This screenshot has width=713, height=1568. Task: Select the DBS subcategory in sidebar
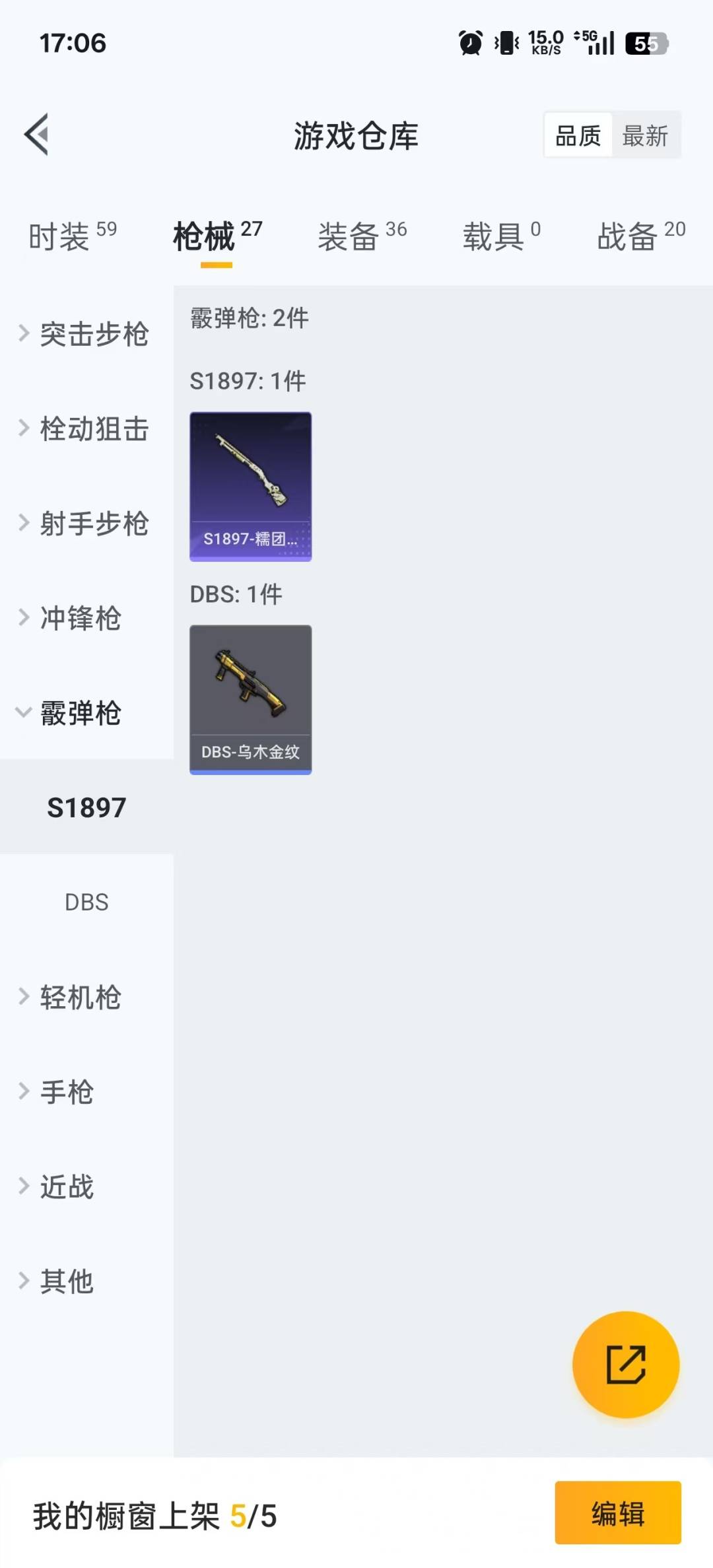[x=86, y=902]
